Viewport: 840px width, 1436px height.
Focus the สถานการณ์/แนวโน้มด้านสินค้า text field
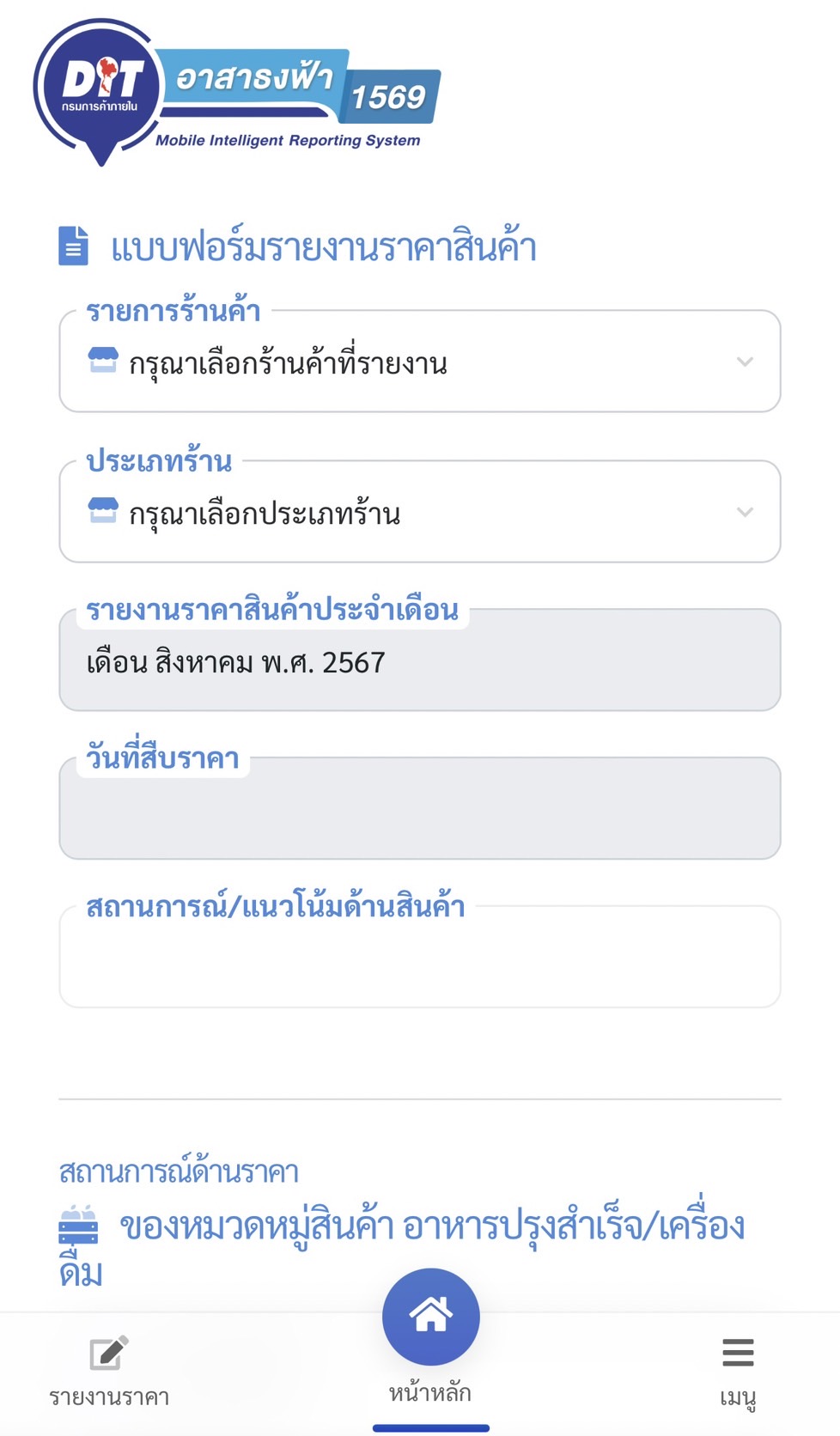click(x=419, y=956)
